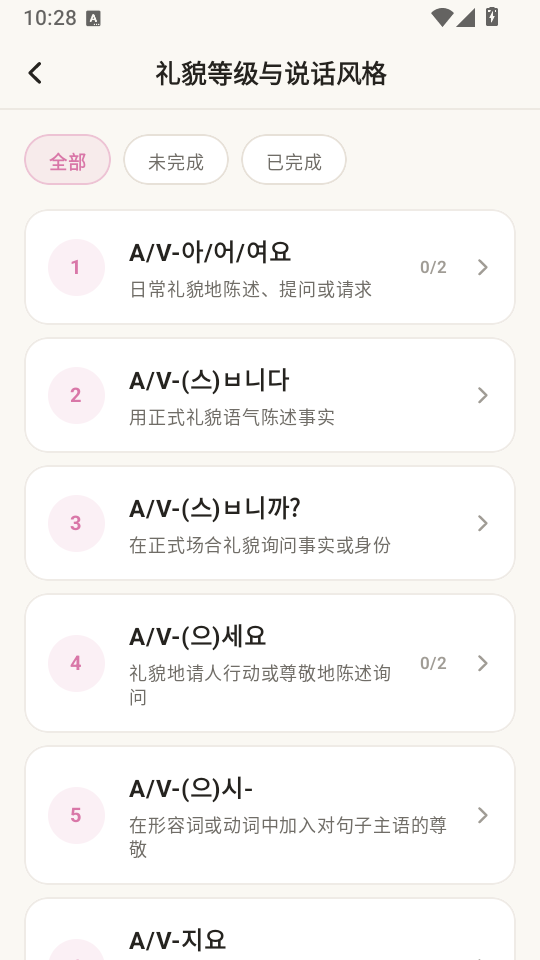540x960 pixels.
Task: Show only 已完成 lessons
Action: (294, 160)
